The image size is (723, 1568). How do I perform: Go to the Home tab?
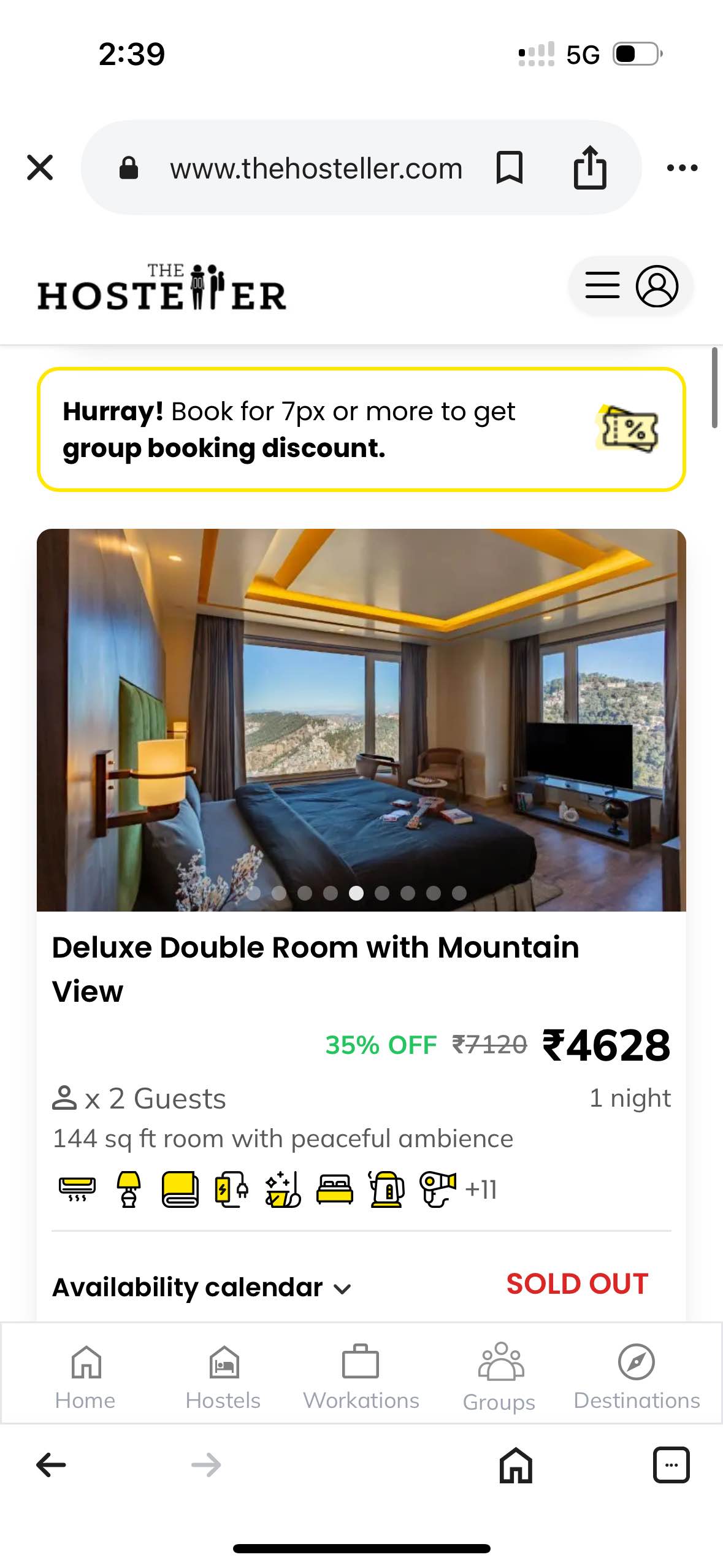85,1376
